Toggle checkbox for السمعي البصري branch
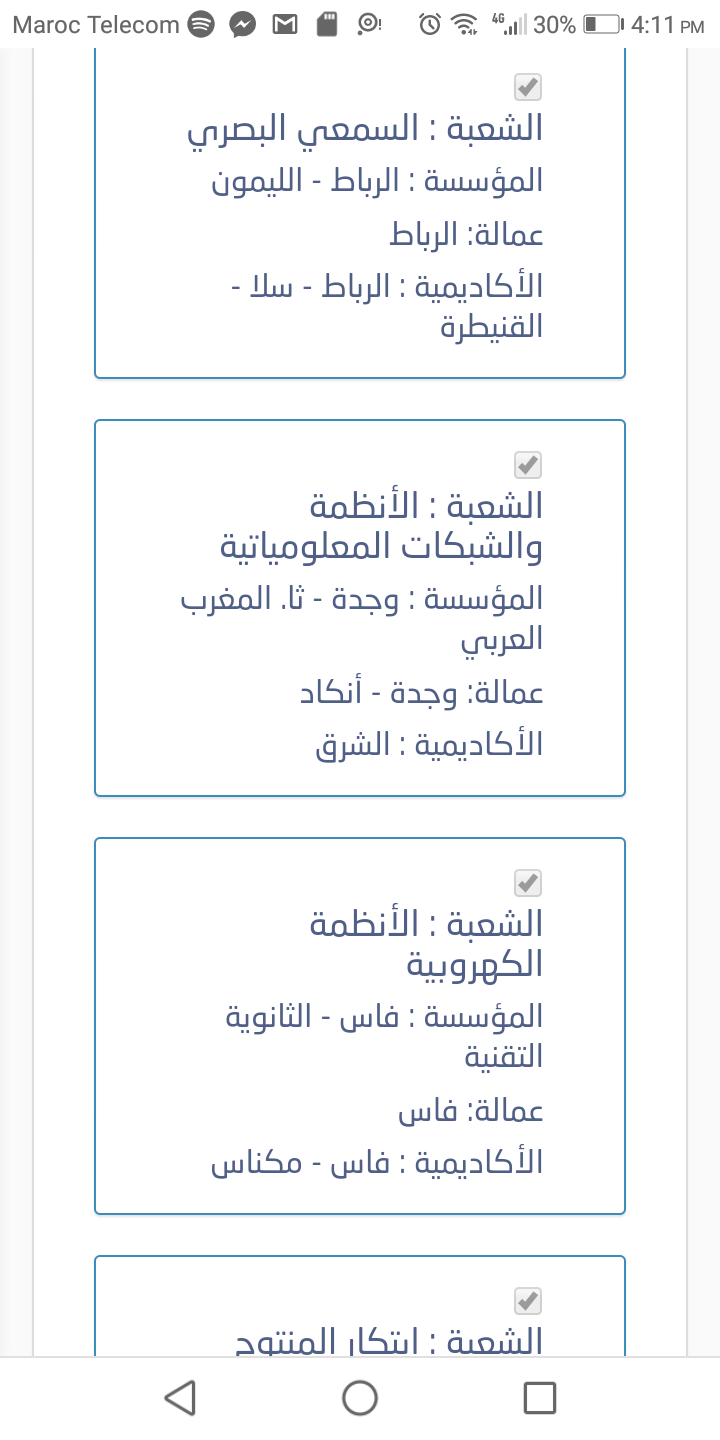This screenshot has width=720, height=1440. [x=528, y=88]
